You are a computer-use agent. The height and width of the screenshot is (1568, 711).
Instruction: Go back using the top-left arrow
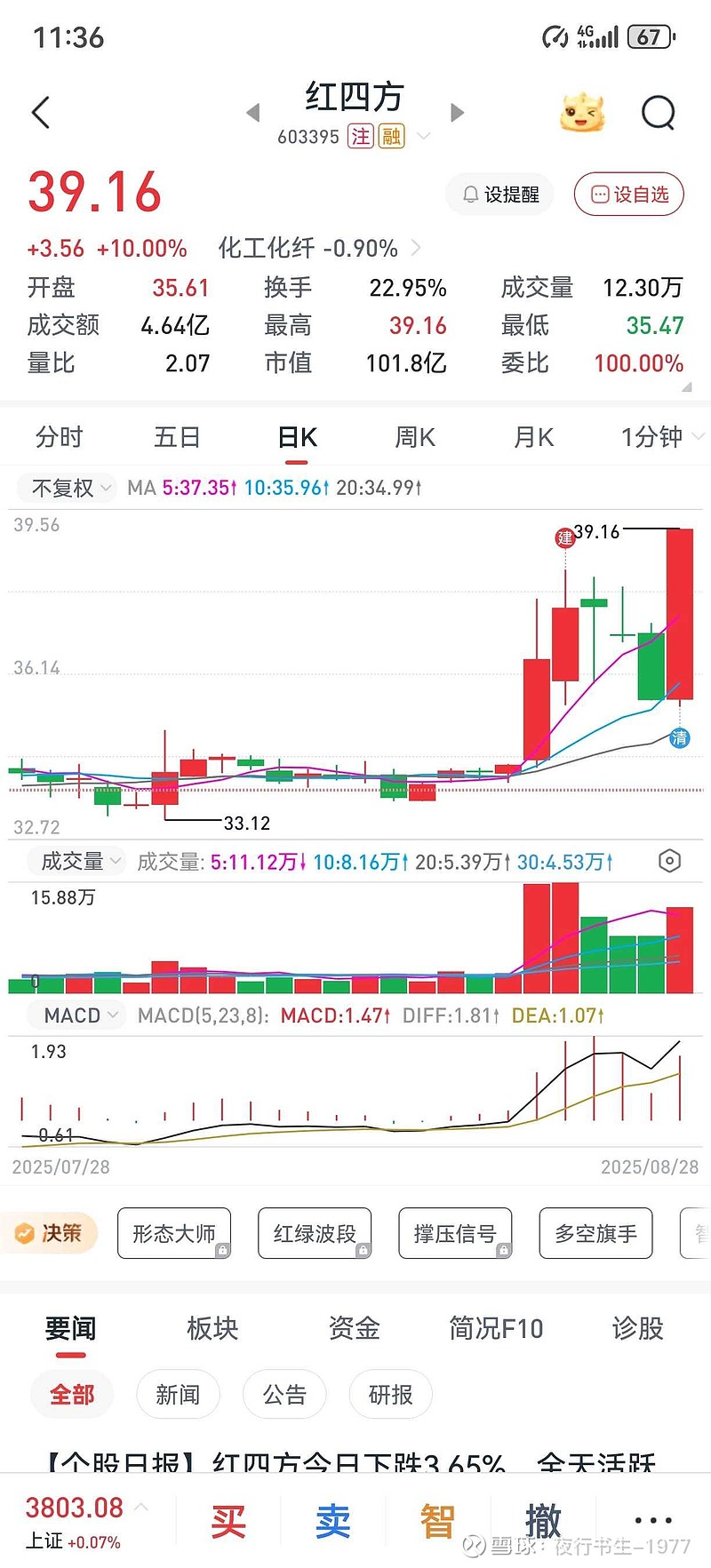click(41, 113)
